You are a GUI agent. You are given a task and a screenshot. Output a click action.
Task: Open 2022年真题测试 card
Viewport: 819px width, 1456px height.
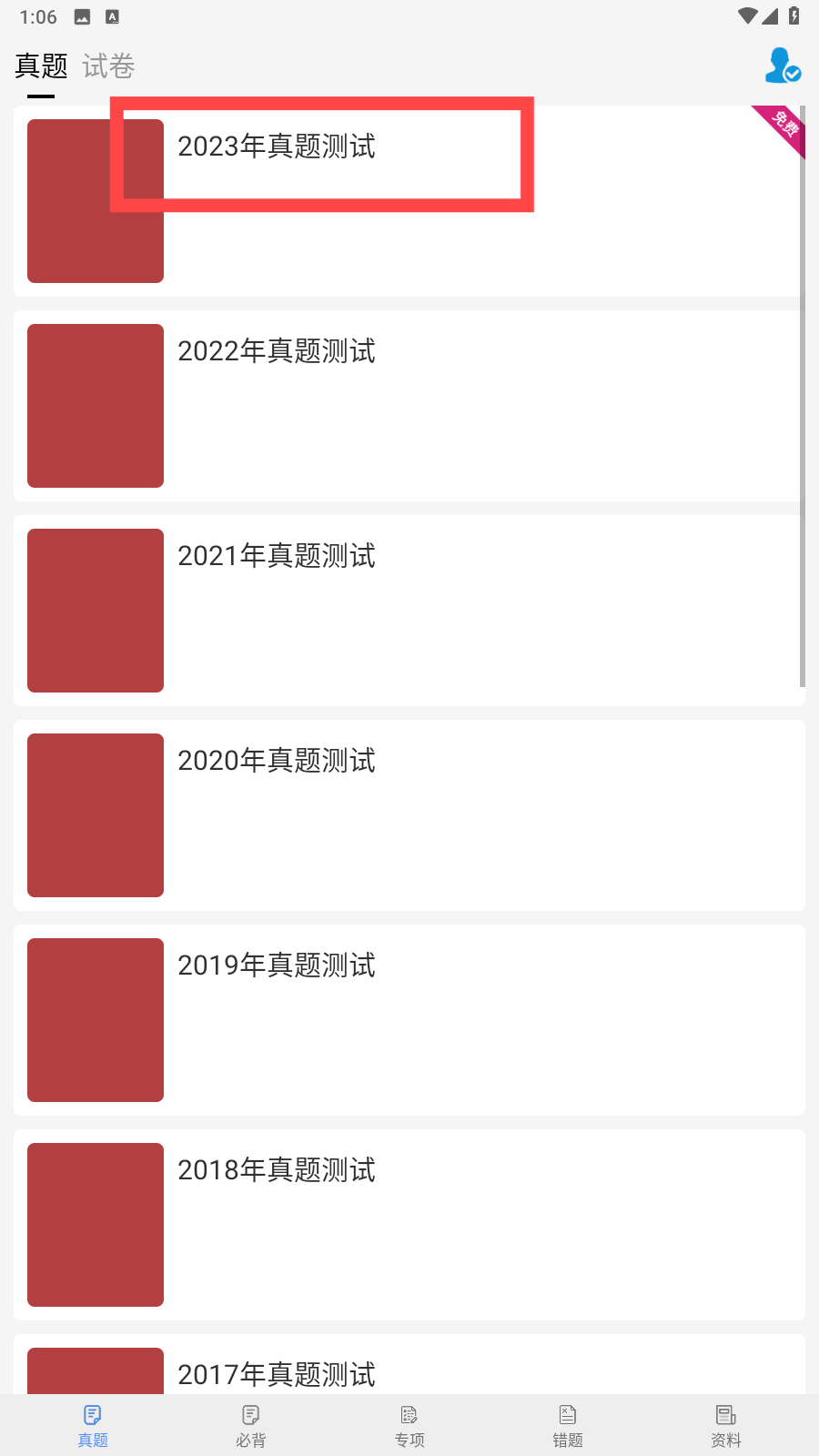[x=409, y=406]
